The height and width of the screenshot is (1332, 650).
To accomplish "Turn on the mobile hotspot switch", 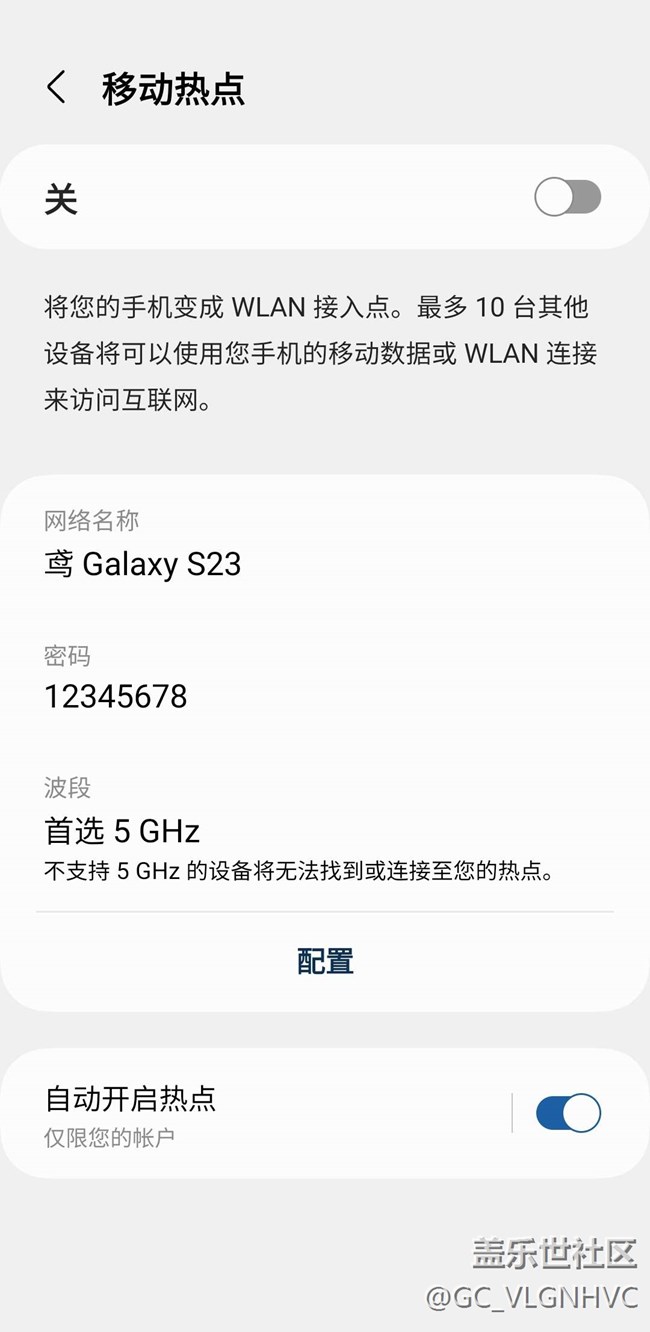I will pos(567,197).
